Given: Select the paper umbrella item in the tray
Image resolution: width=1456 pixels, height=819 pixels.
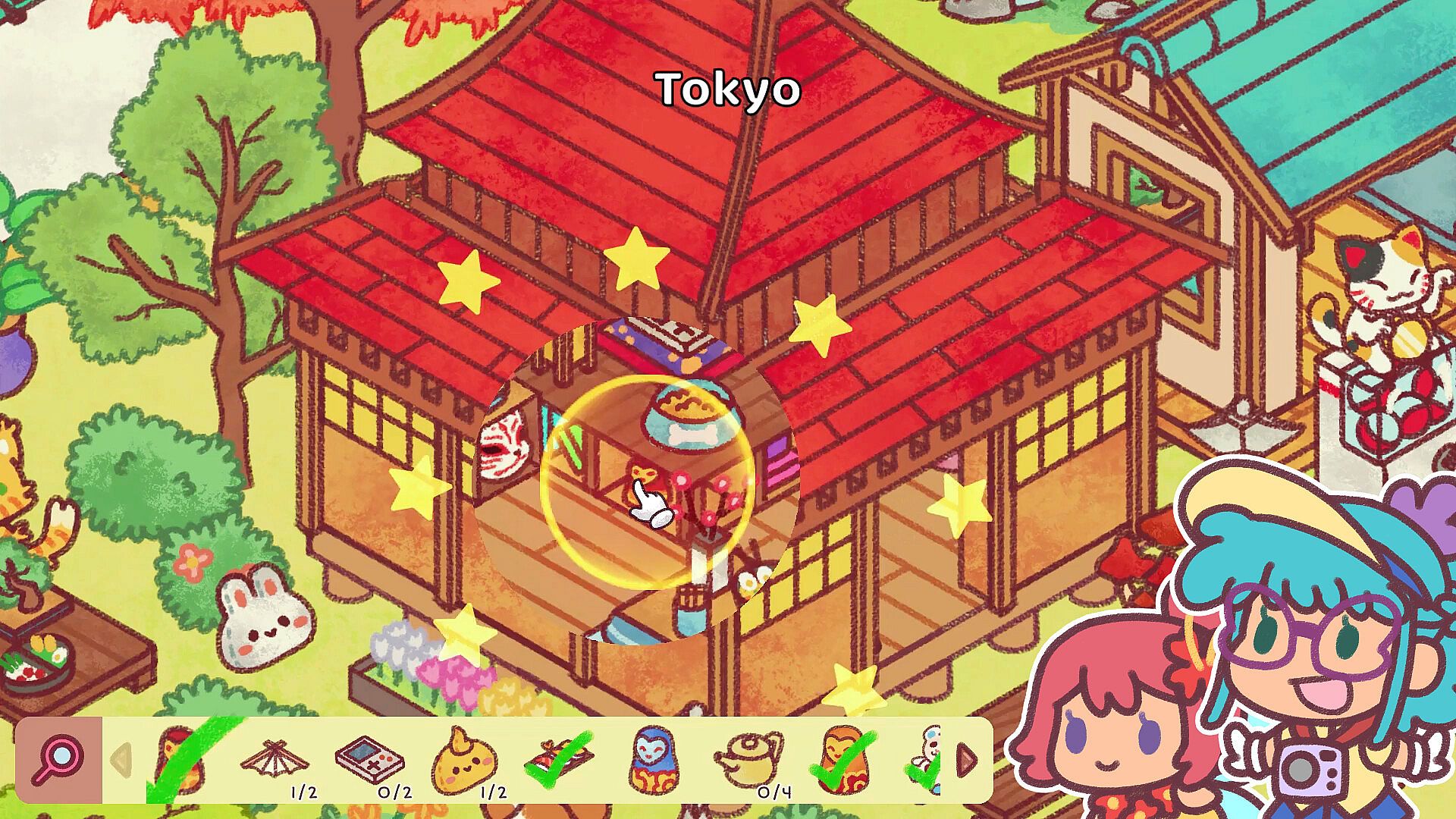Looking at the screenshot, I should 275,758.
